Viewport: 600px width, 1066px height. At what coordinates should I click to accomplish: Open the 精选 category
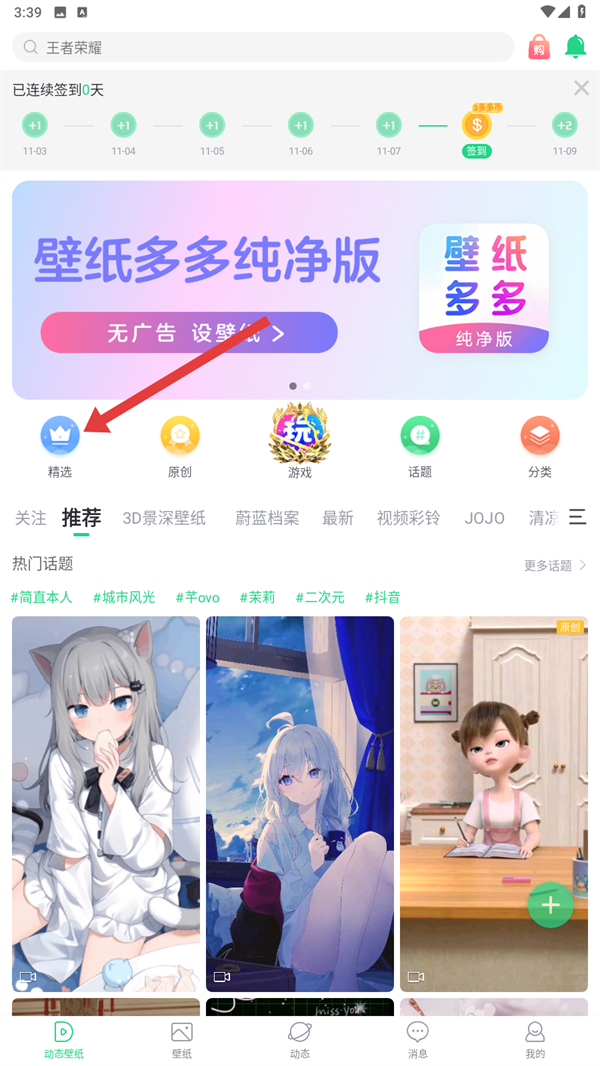(60, 445)
